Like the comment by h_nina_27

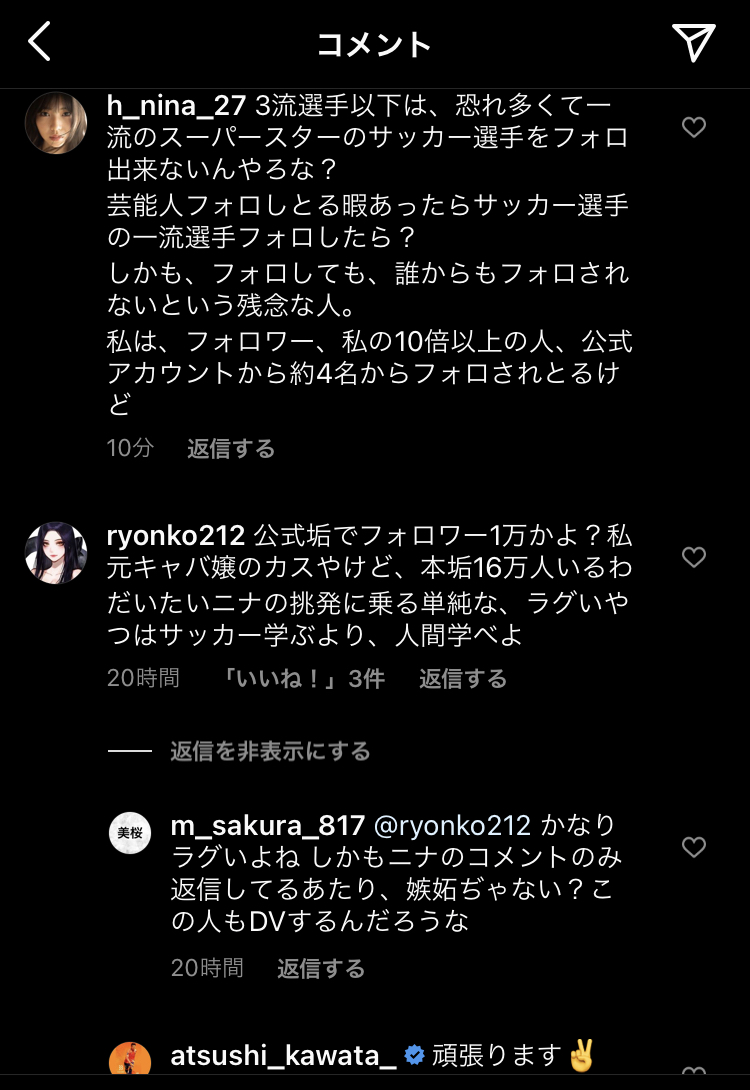pos(693,127)
